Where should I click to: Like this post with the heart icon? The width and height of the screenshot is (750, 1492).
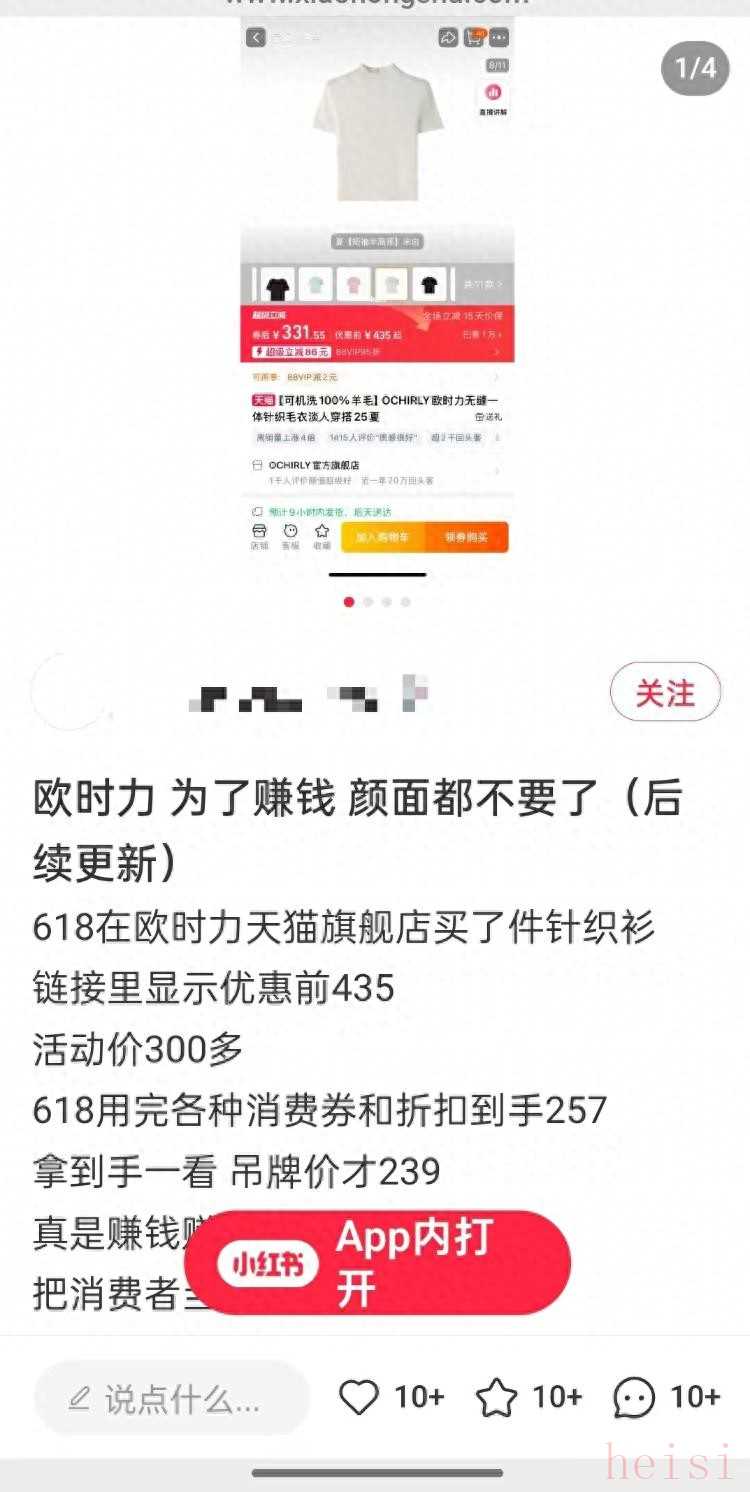pos(360,1397)
